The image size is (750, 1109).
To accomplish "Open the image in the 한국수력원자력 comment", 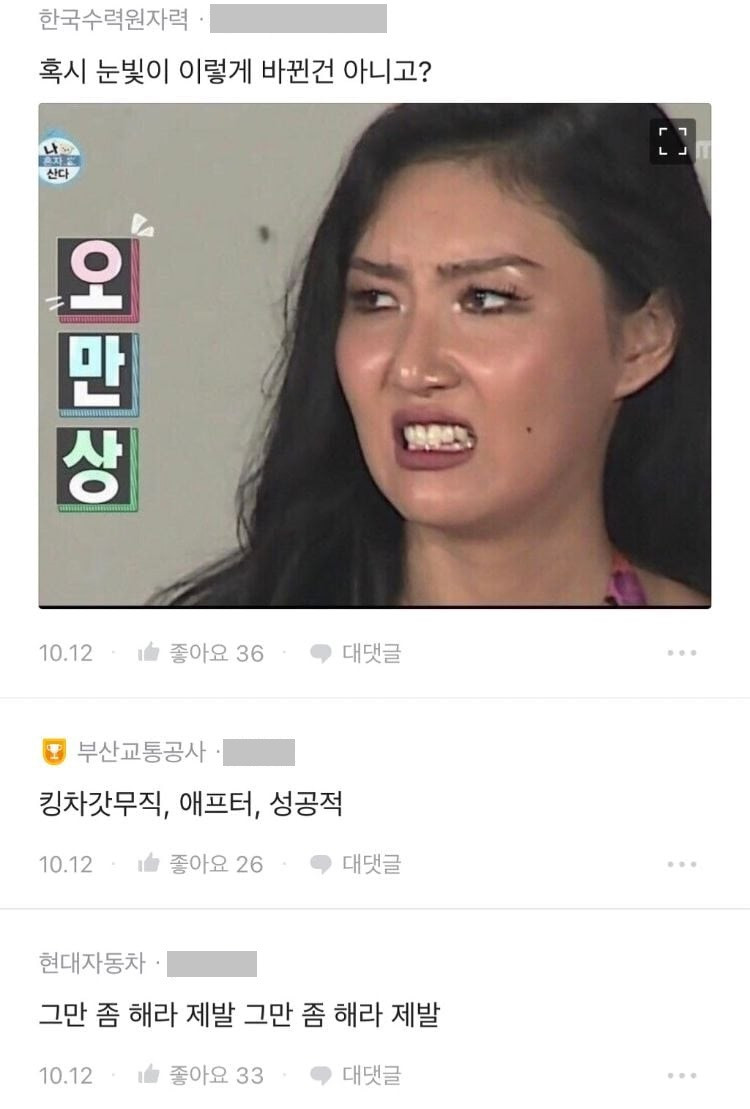I will pos(374,355).
